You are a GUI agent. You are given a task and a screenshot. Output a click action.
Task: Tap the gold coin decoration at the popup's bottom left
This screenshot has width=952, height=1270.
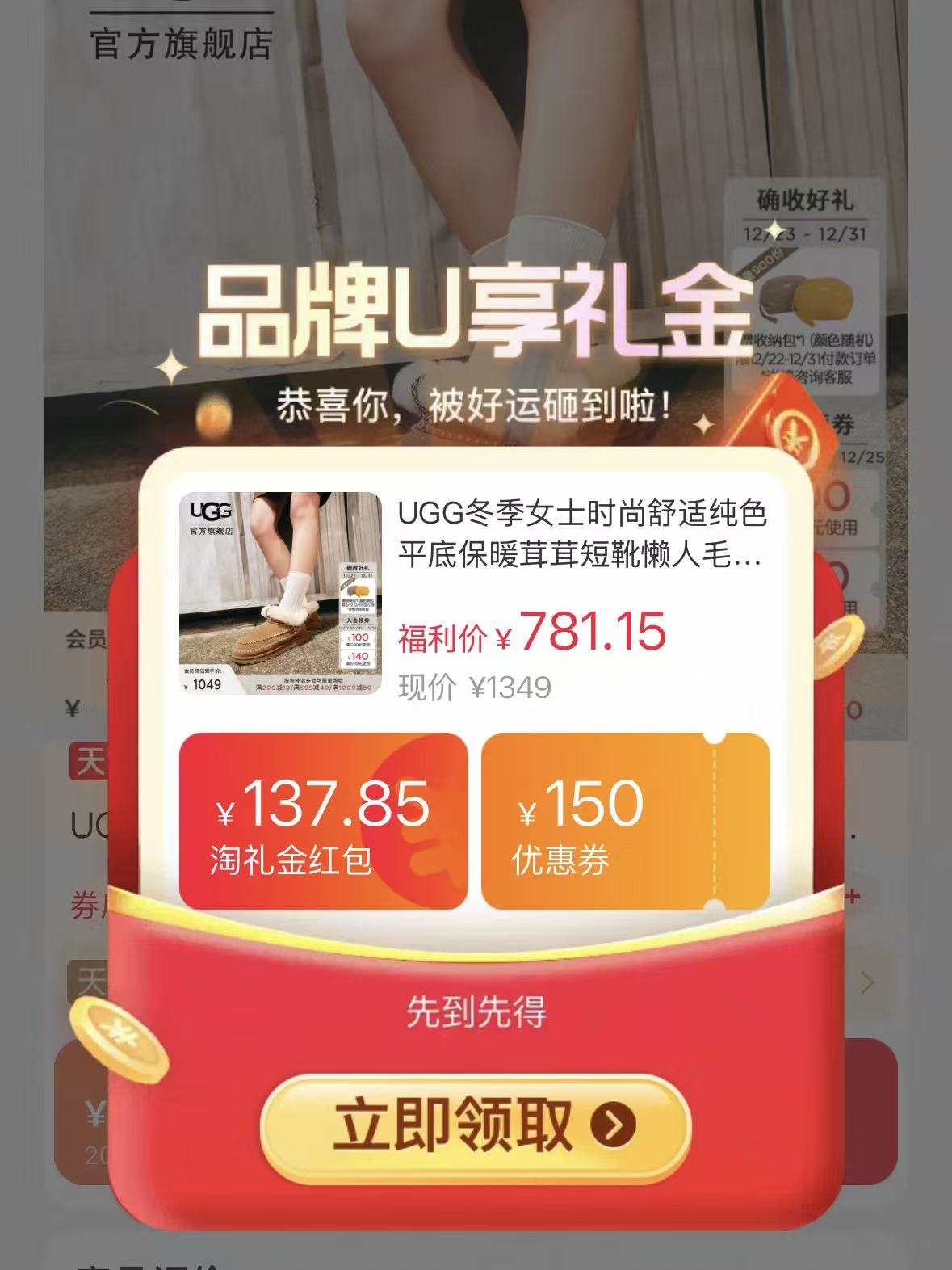[x=118, y=1042]
